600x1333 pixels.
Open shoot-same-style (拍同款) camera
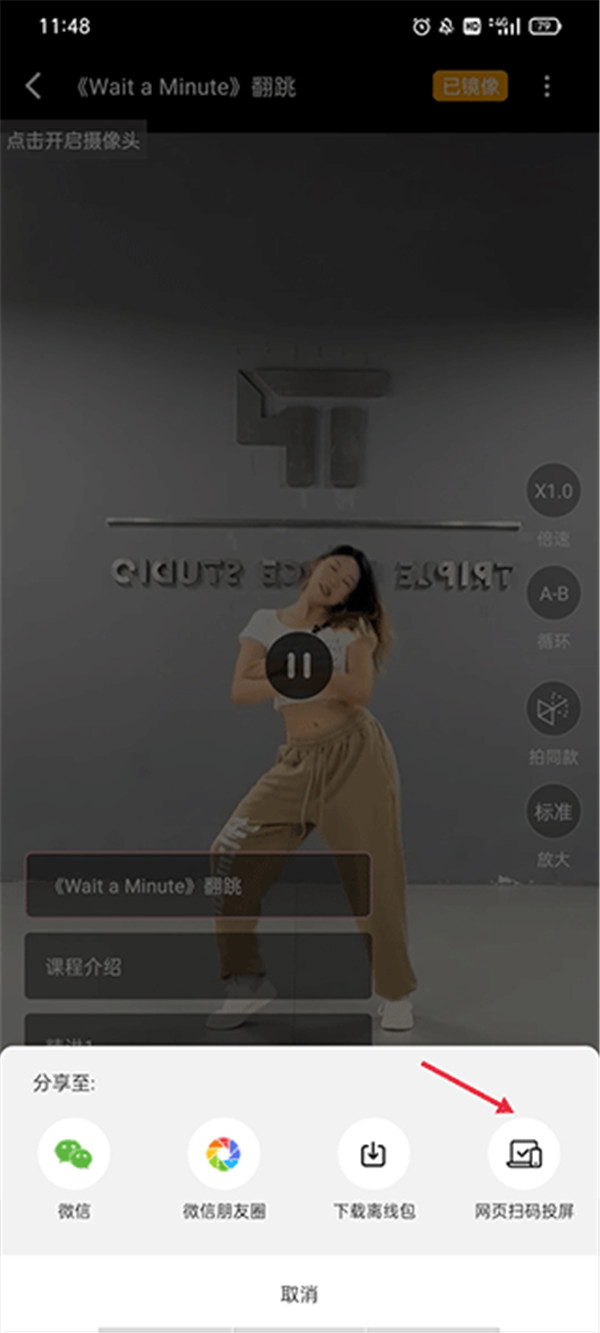(x=553, y=710)
